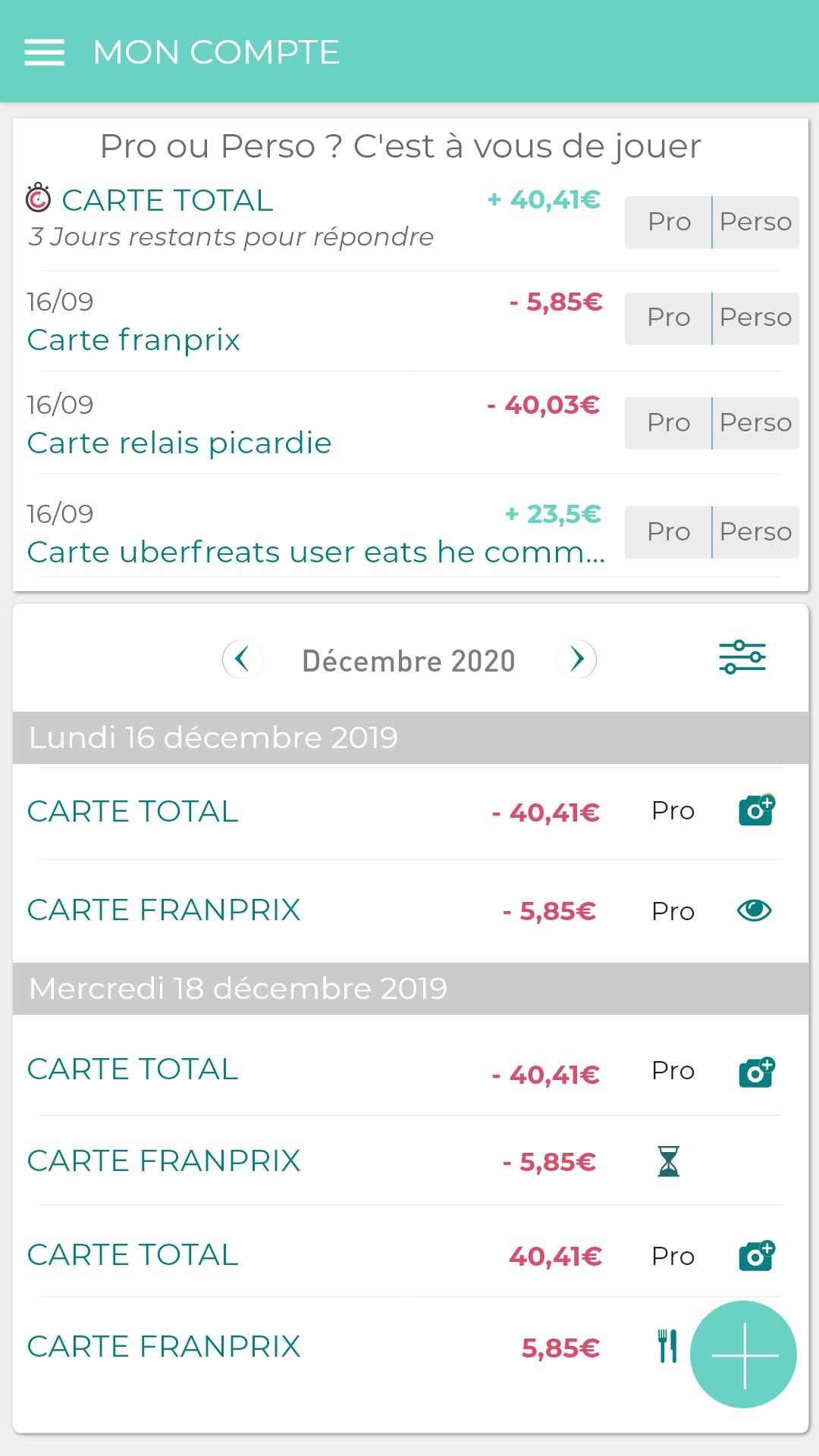
Task: Set Carte relais picardie as Perso
Action: pyautogui.click(x=755, y=423)
